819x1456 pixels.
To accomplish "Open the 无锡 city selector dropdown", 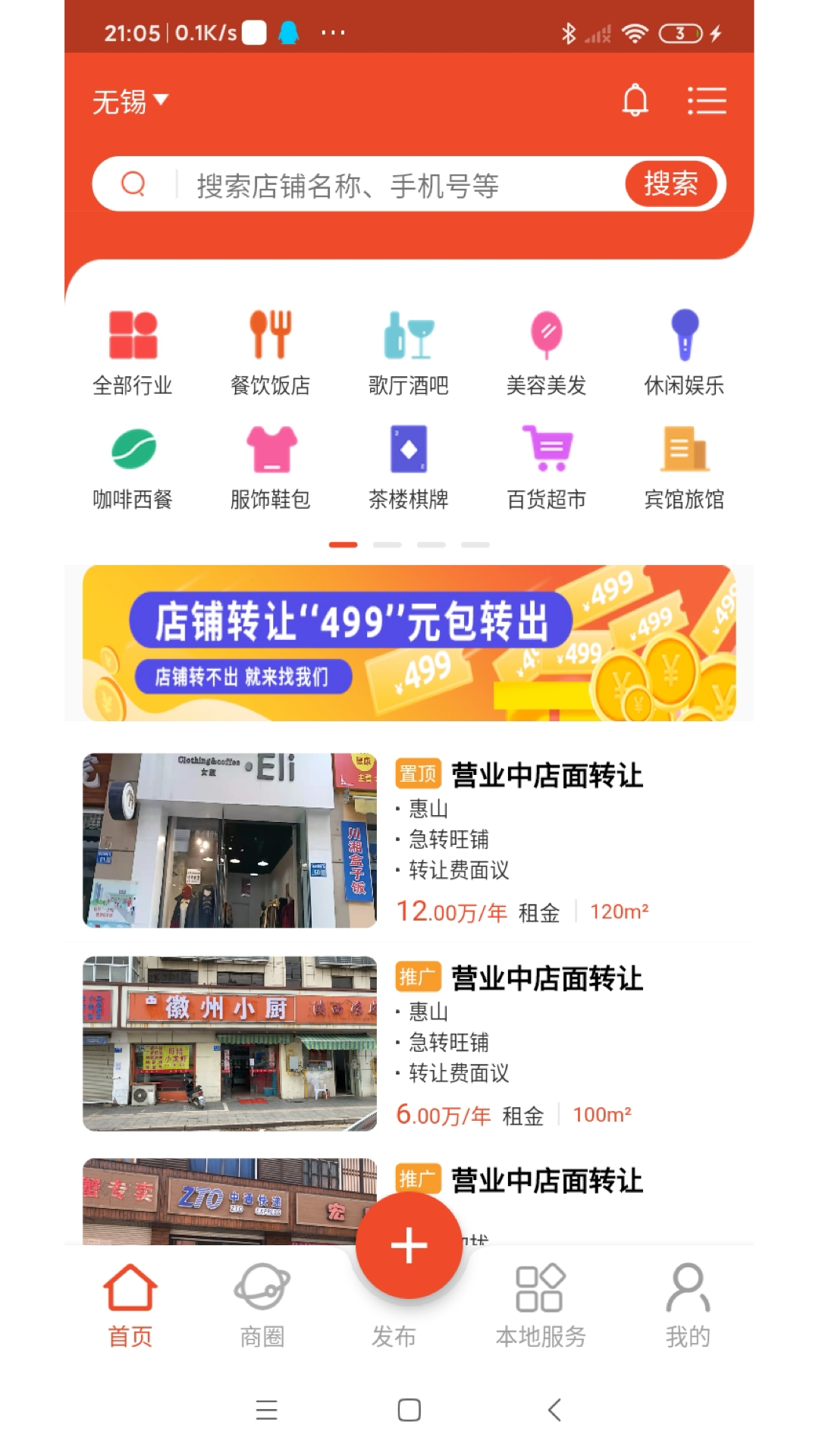I will [130, 101].
